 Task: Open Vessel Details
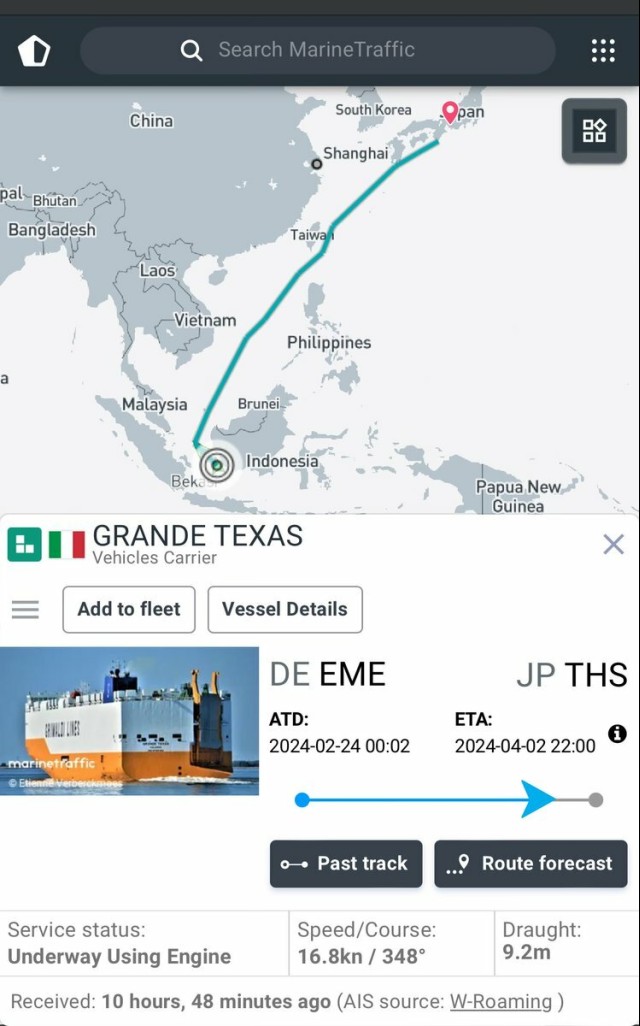285,609
